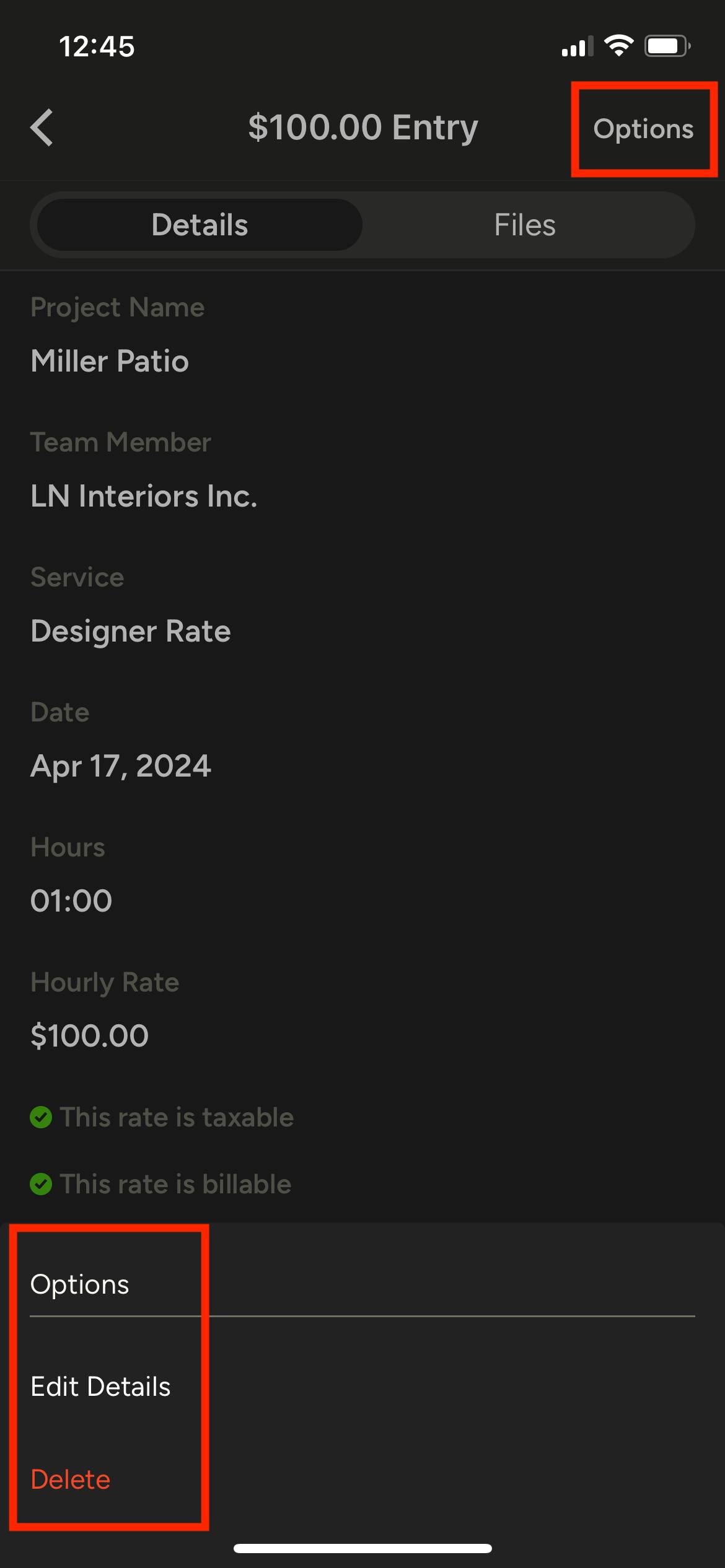Tap the clock showing 12:45
Image resolution: width=725 pixels, height=1568 pixels.
pyautogui.click(x=97, y=46)
